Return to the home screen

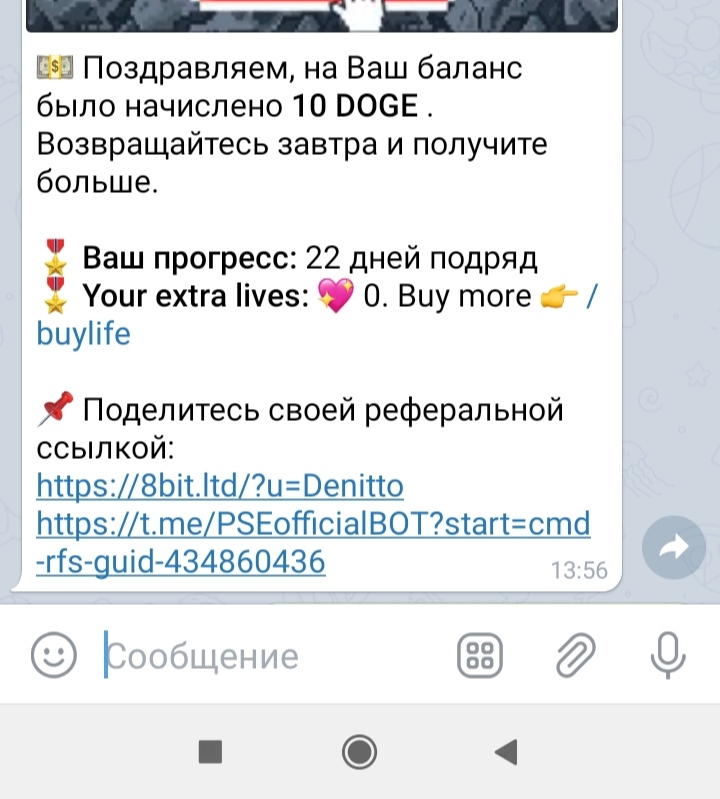point(359,751)
